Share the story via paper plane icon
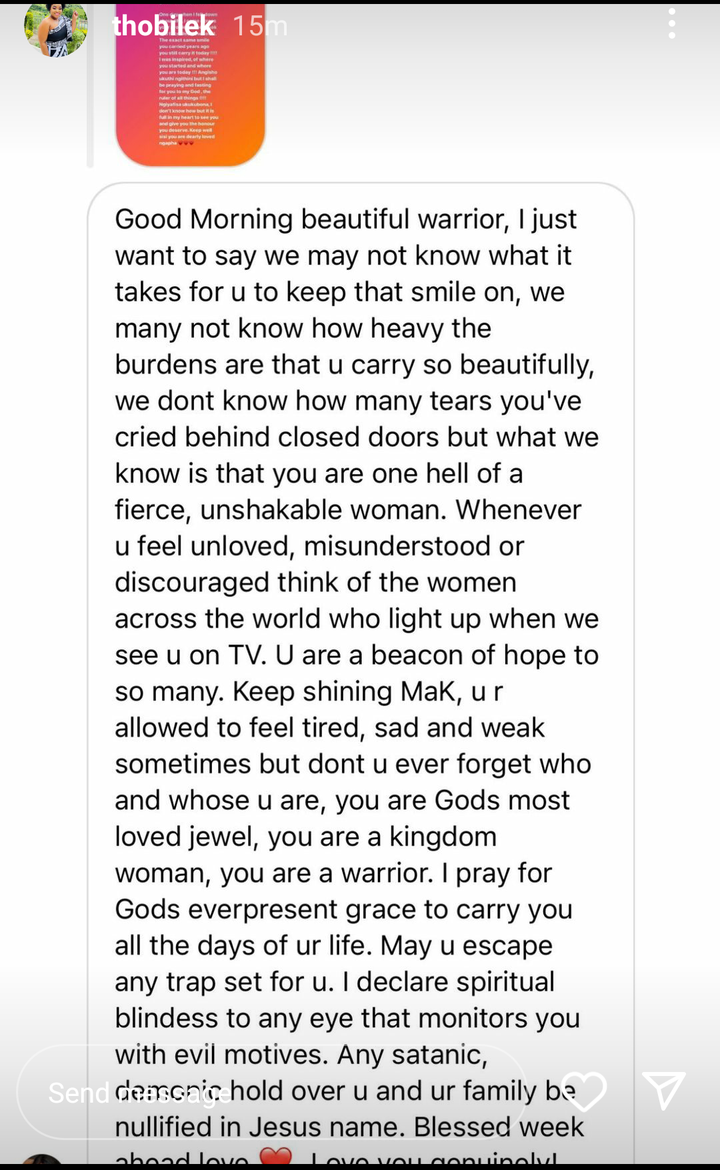This screenshot has width=720, height=1170. pos(663,1091)
